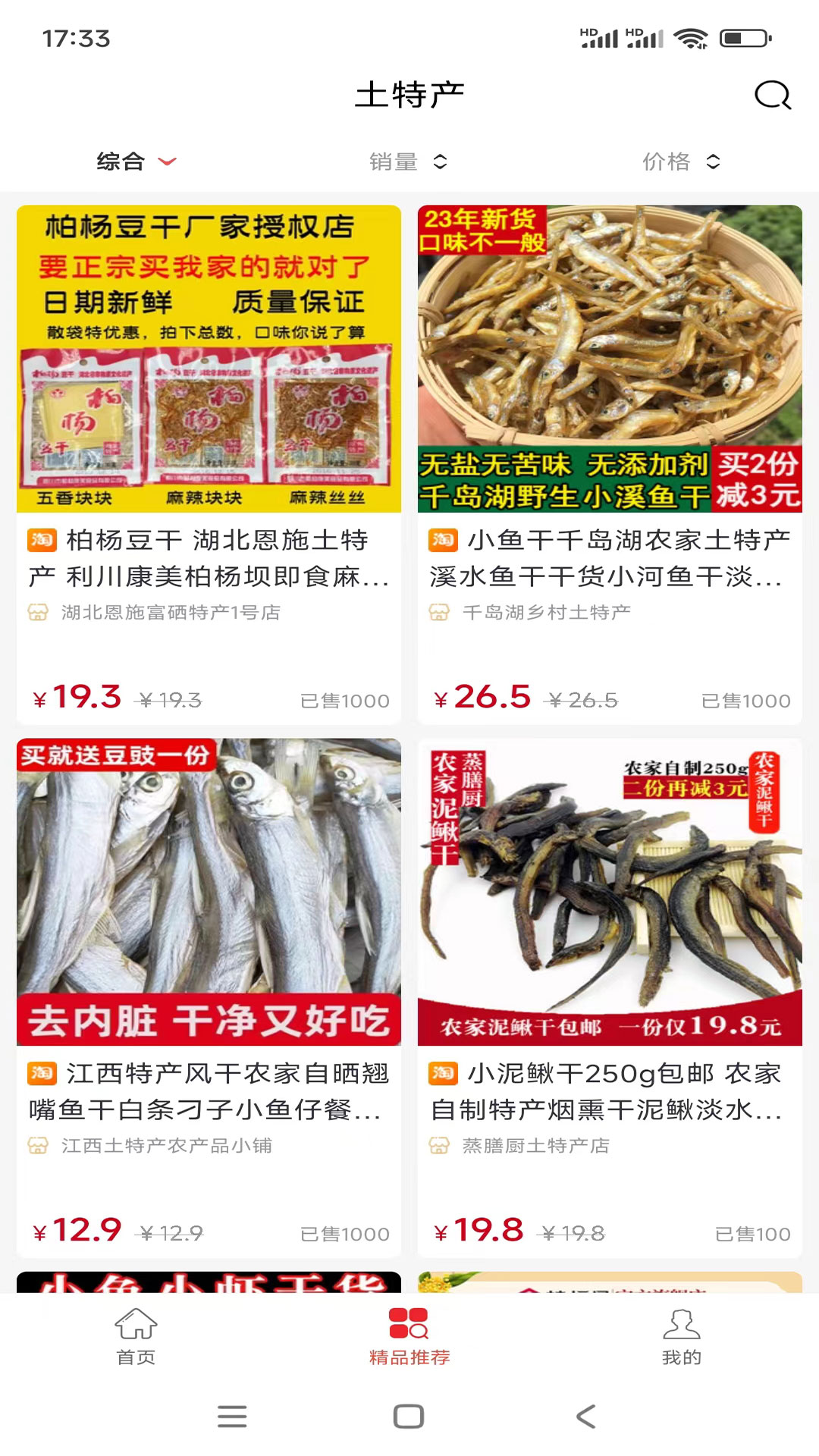The image size is (819, 1456).
Task: Tap the system home button
Action: coord(409,1417)
